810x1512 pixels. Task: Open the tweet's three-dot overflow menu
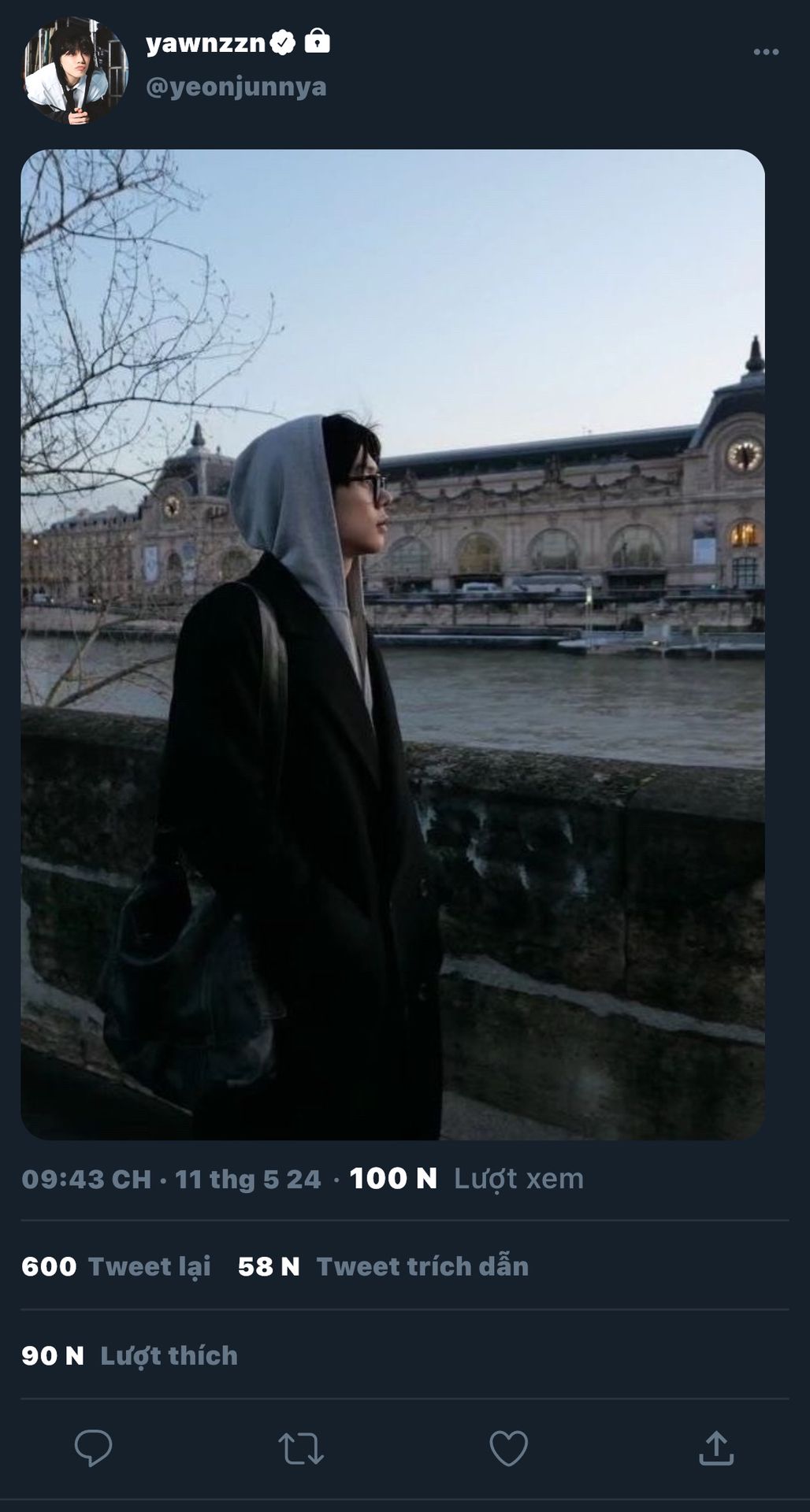click(x=765, y=52)
